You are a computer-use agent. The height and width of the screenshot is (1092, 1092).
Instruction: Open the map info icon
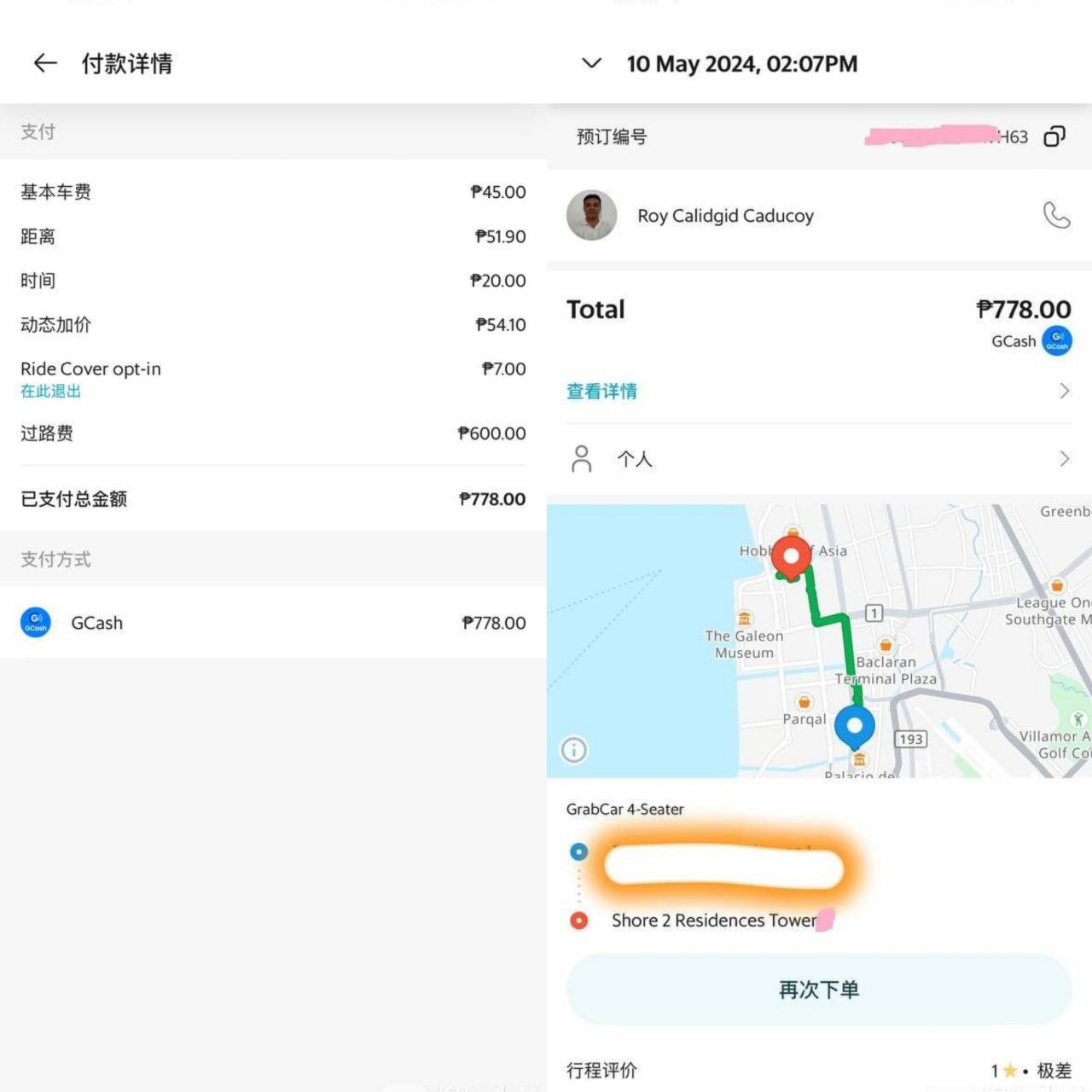573,750
